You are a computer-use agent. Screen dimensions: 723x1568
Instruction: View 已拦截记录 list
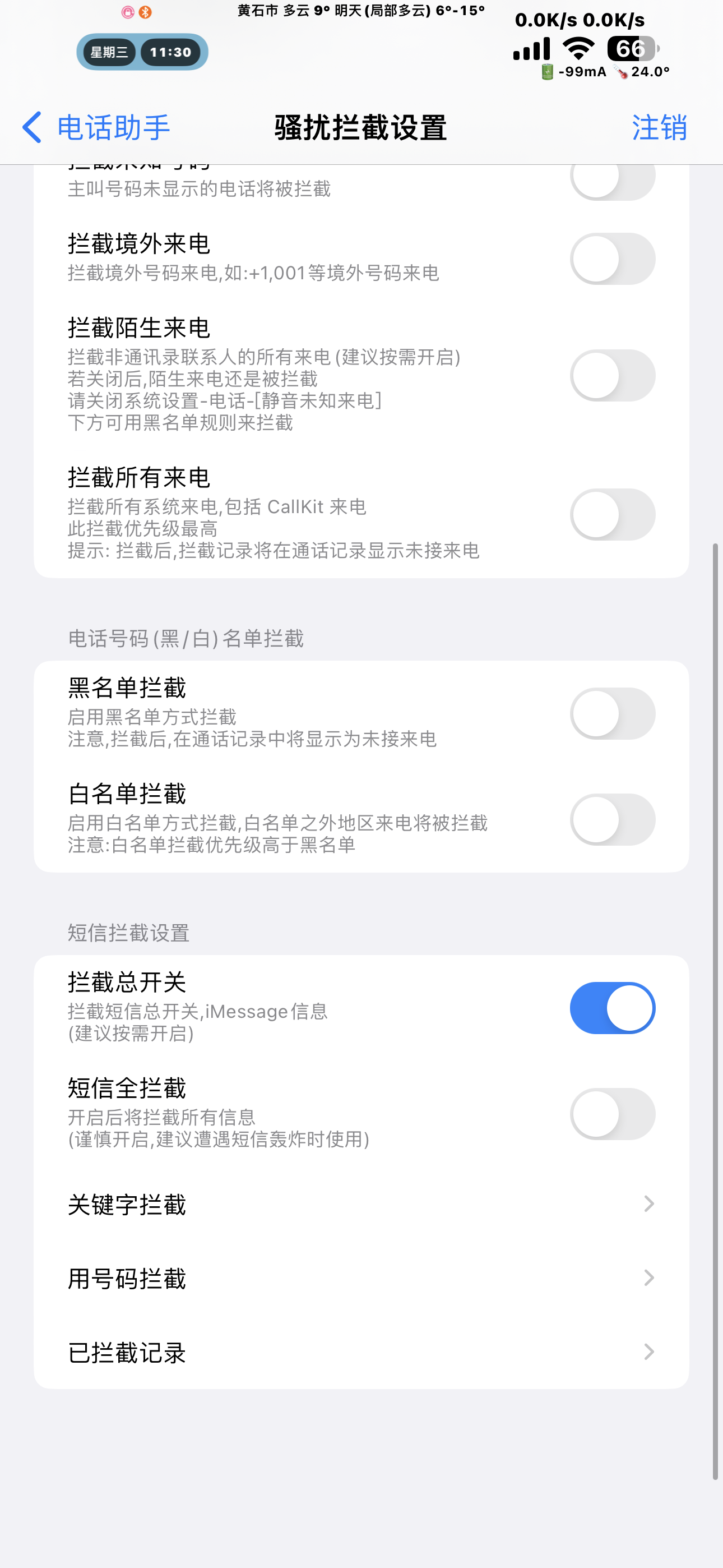361,1353
